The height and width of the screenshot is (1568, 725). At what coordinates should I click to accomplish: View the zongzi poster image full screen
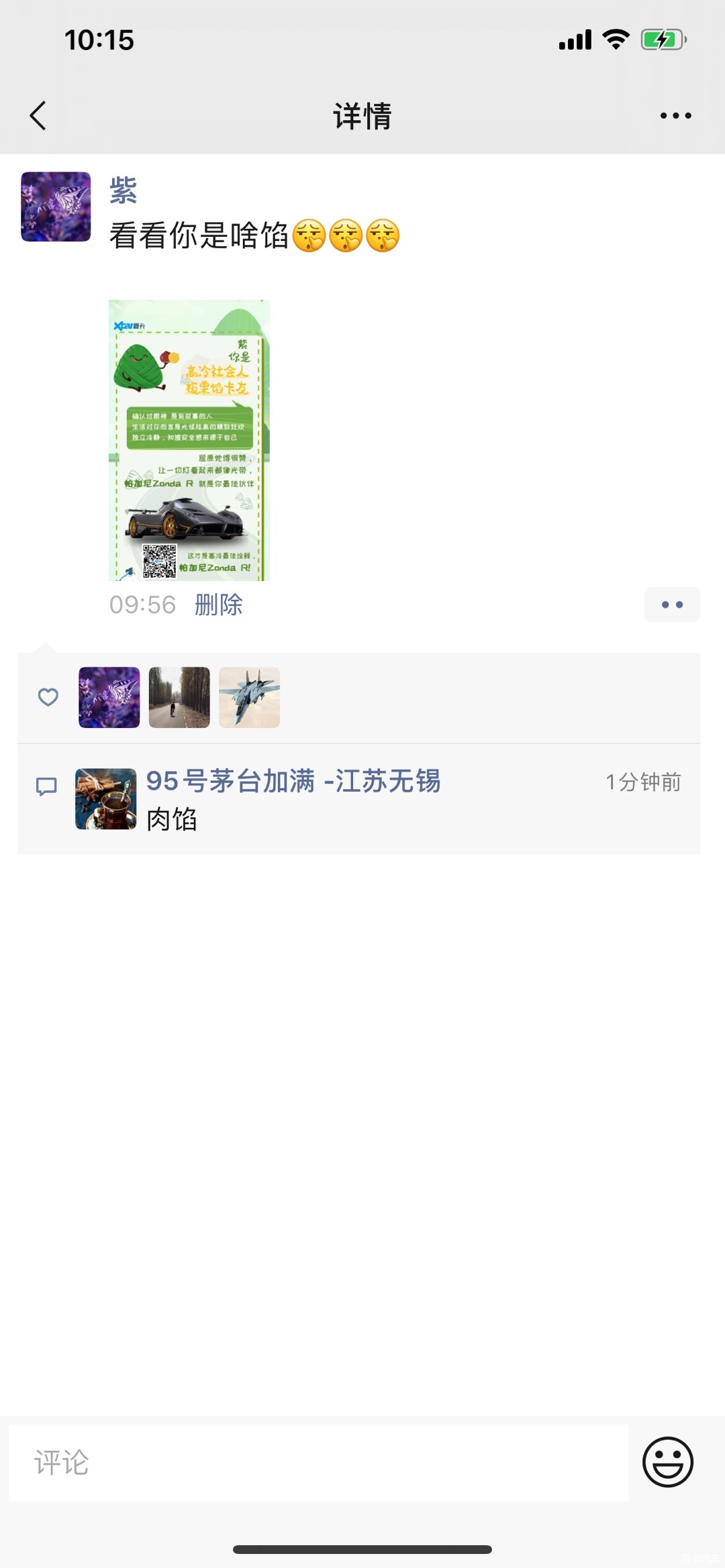pyautogui.click(x=189, y=439)
